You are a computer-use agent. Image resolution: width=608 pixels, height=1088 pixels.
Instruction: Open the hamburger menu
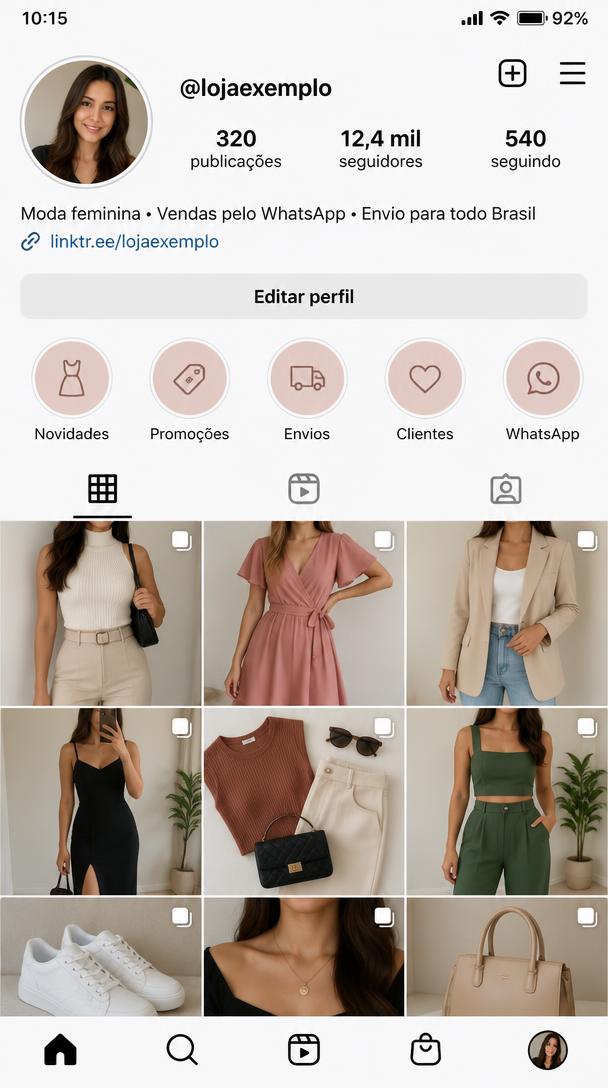pos(573,73)
